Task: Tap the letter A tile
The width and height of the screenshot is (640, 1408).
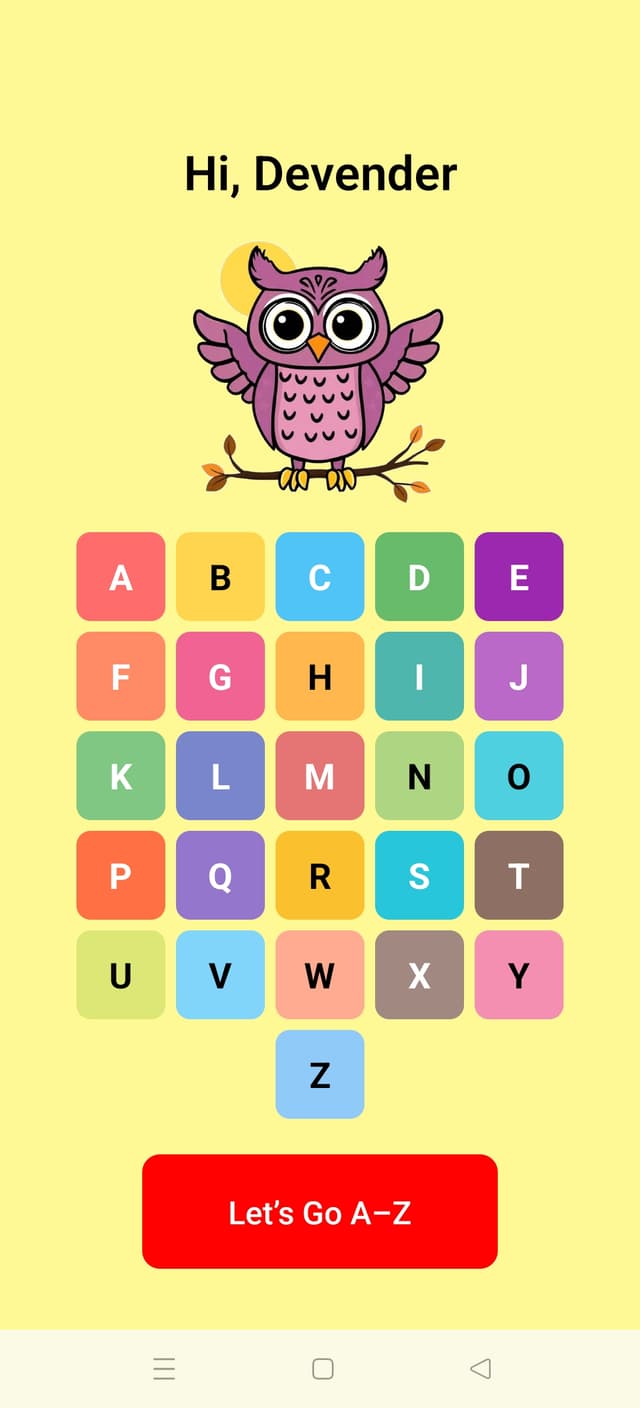Action: [120, 577]
